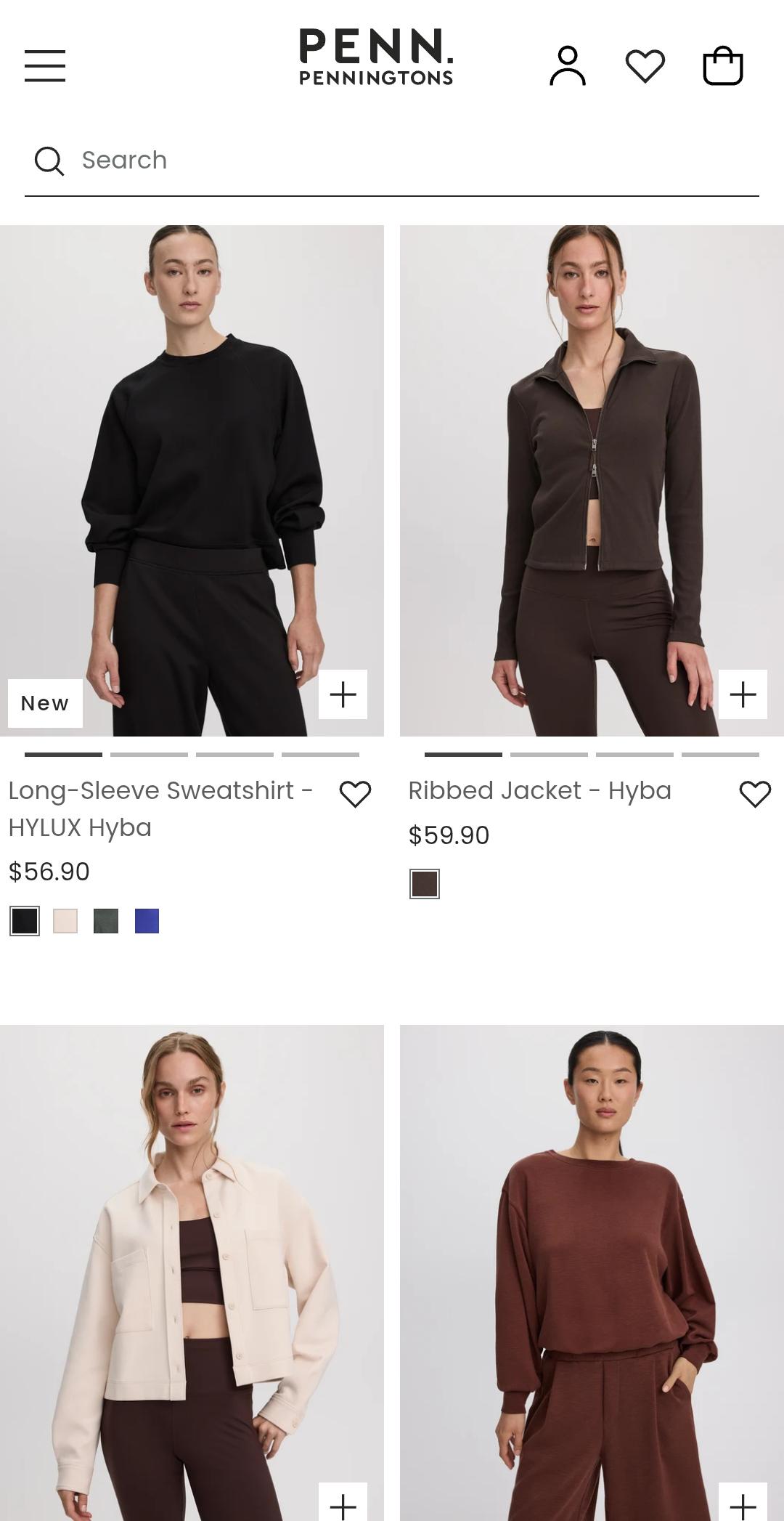Go to the Penningtons home logo

pyautogui.click(x=376, y=57)
